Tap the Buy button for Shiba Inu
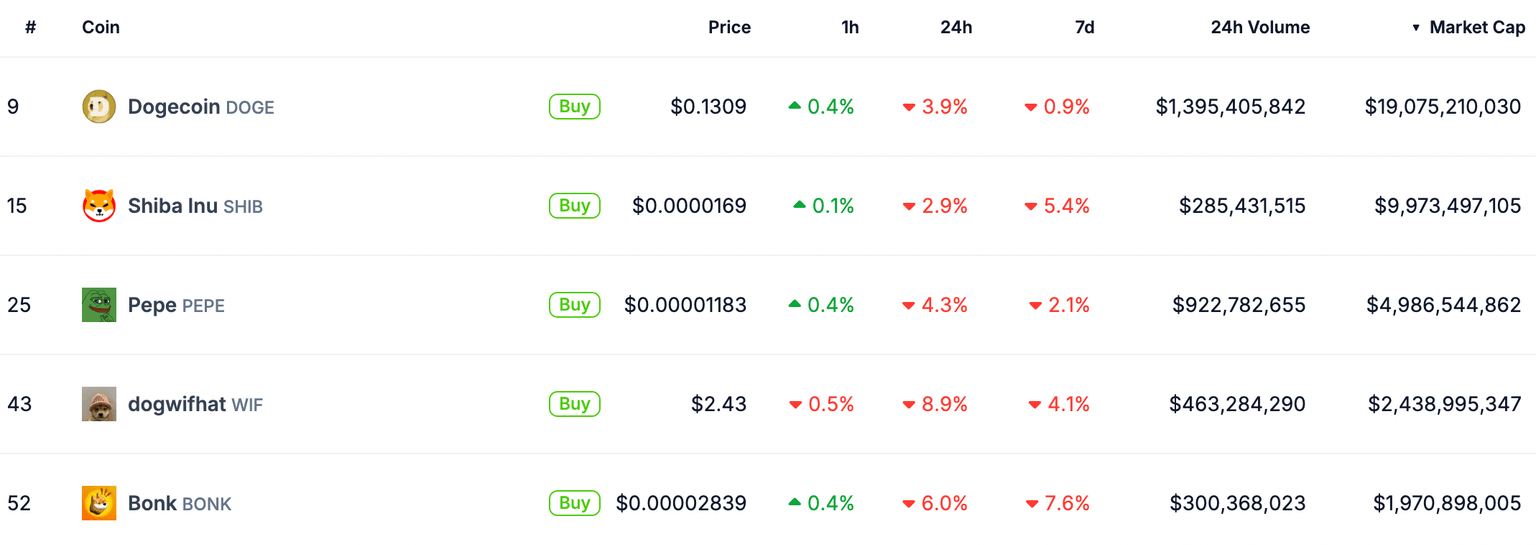This screenshot has width=1536, height=545. (x=574, y=205)
